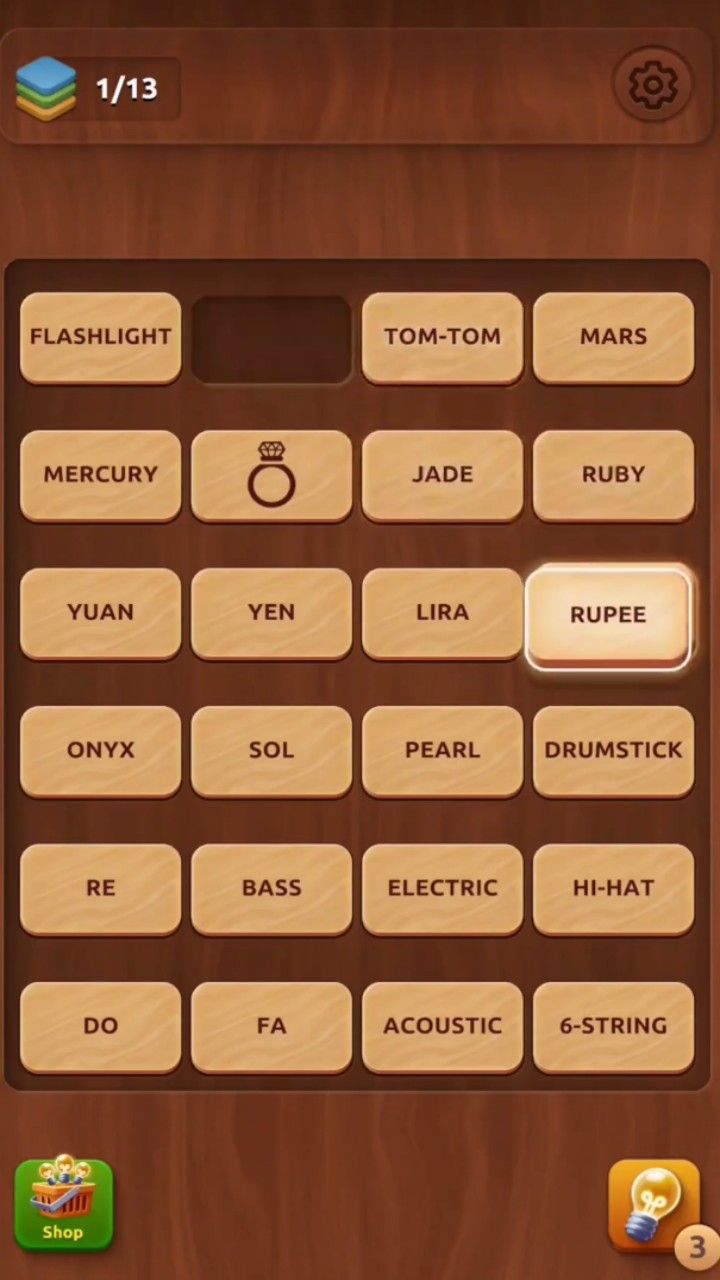Pick the 6-STRING tile
The width and height of the screenshot is (720, 1280).
tap(613, 1026)
